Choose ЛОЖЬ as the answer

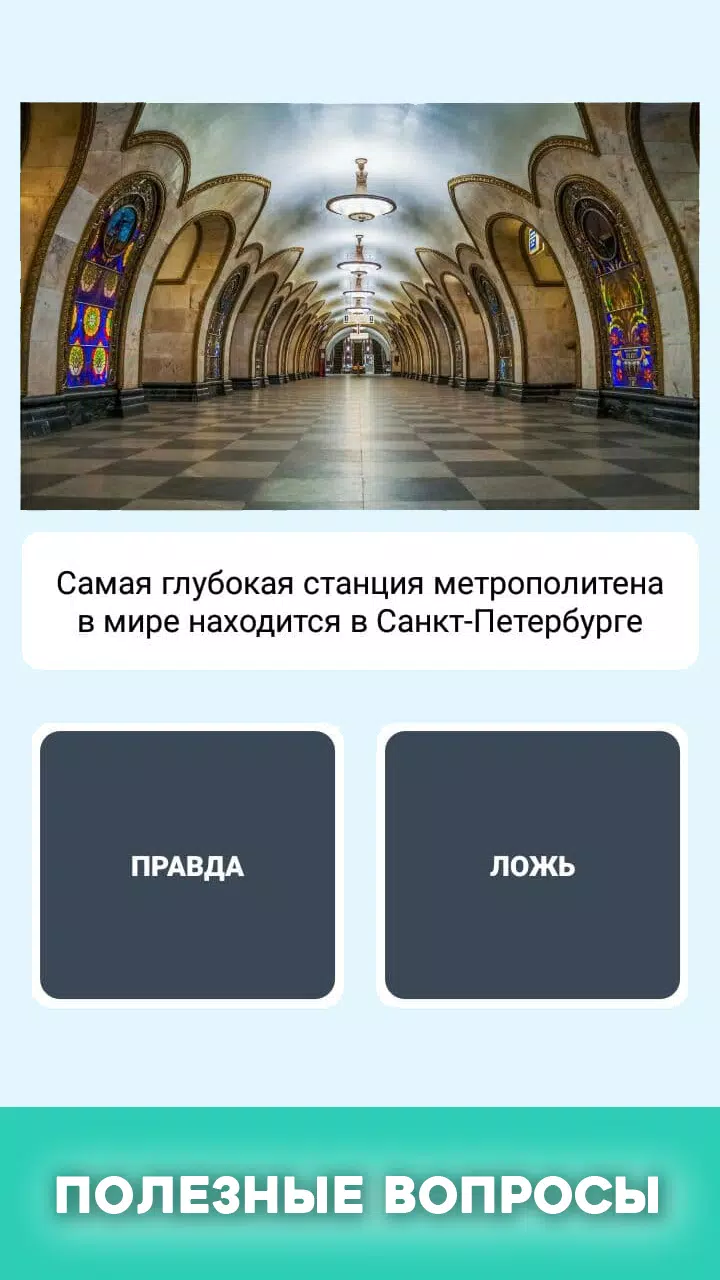point(532,865)
